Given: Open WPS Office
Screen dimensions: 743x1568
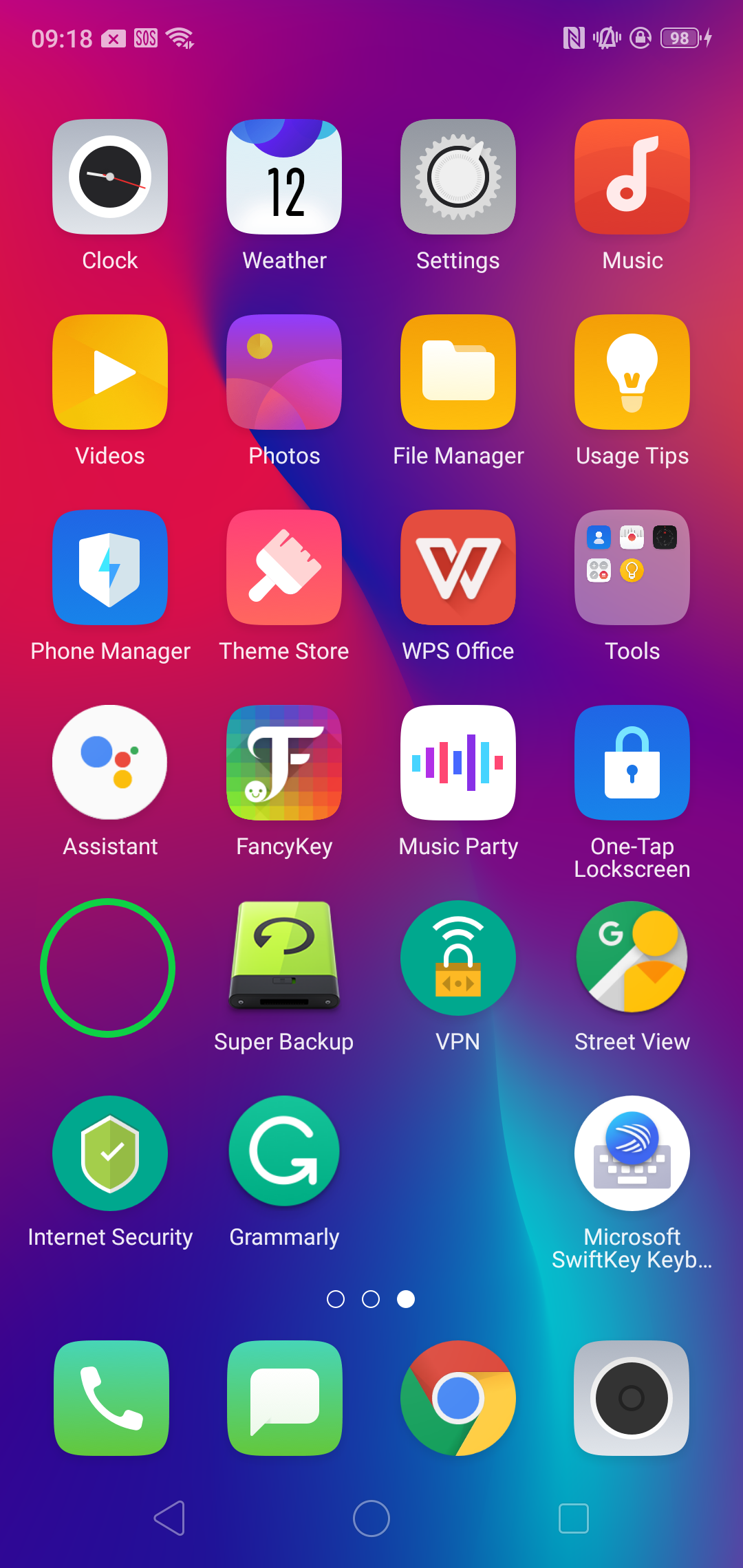Looking at the screenshot, I should pyautogui.click(x=458, y=567).
